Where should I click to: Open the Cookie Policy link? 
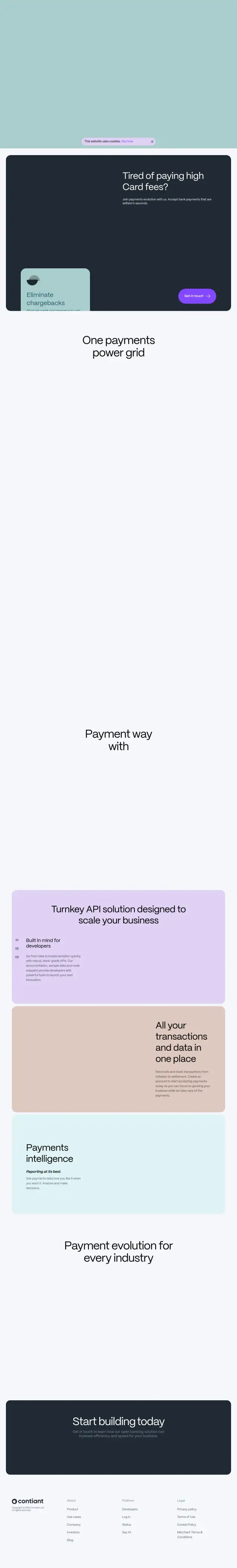[x=186, y=1524]
